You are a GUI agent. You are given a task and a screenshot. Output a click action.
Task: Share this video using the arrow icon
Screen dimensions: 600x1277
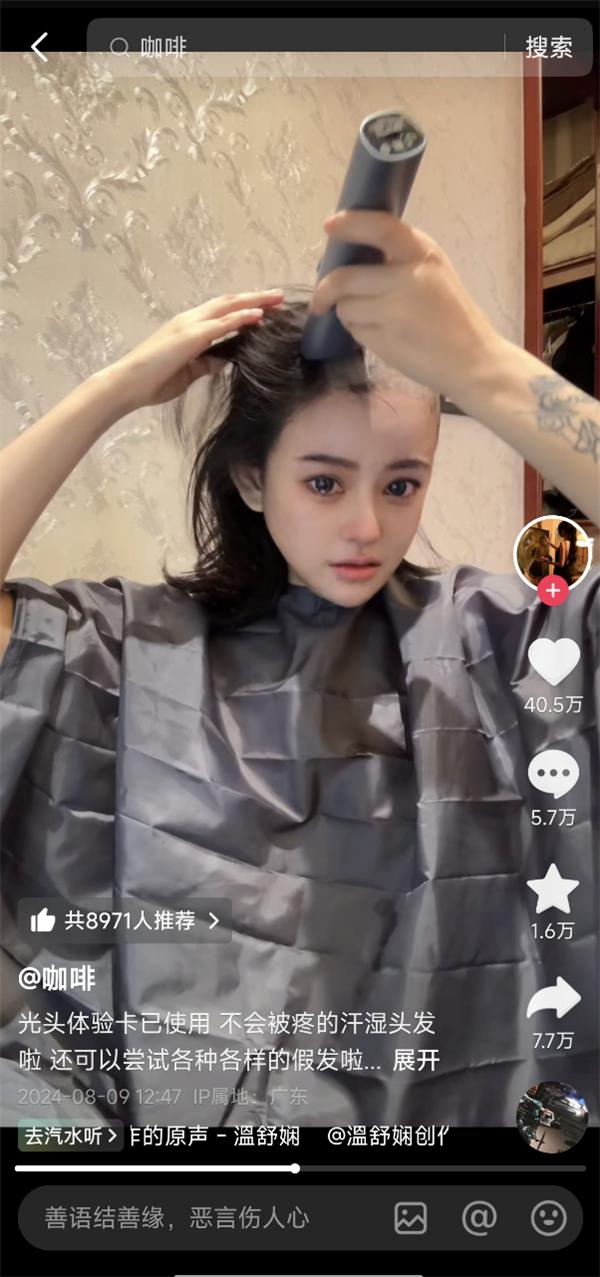pyautogui.click(x=553, y=998)
